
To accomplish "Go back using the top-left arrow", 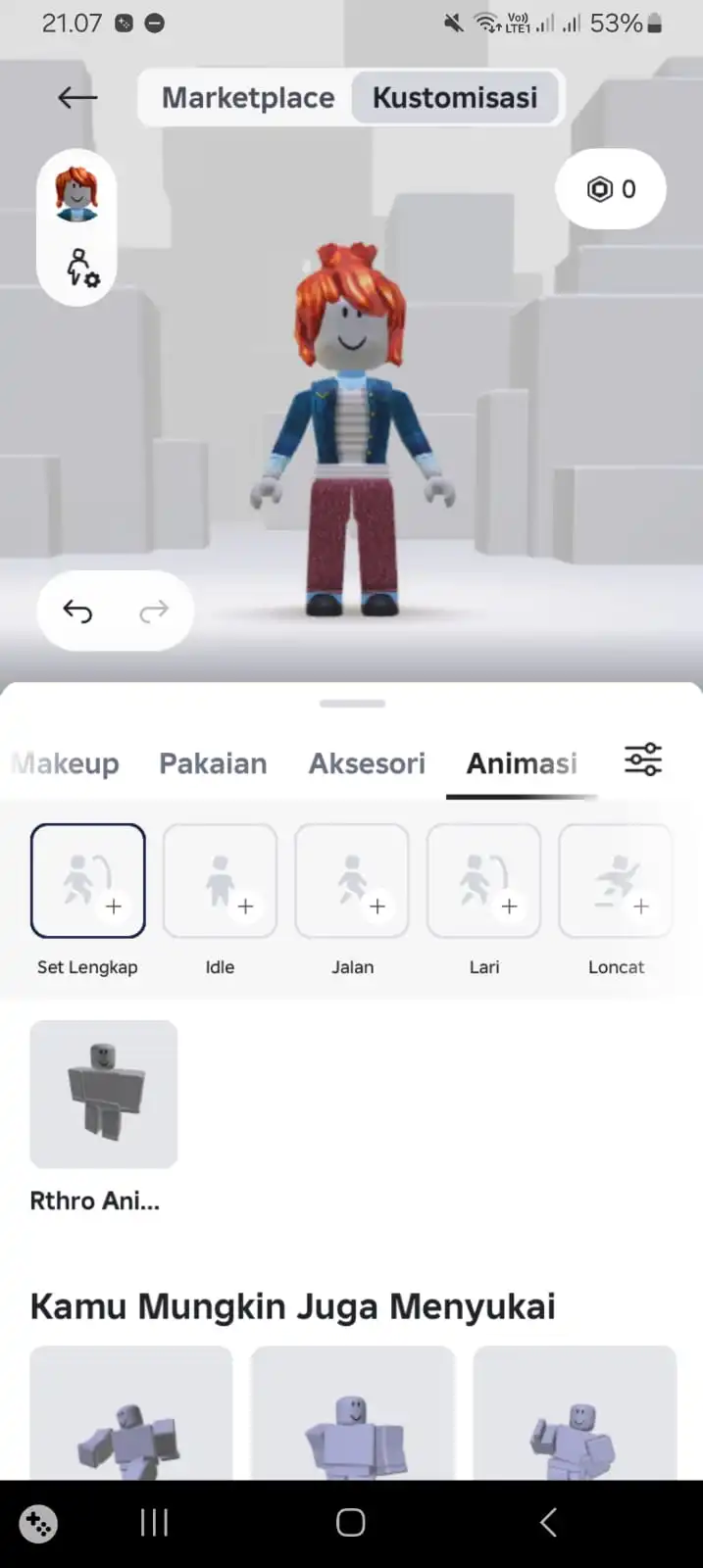I will pyautogui.click(x=77, y=97).
